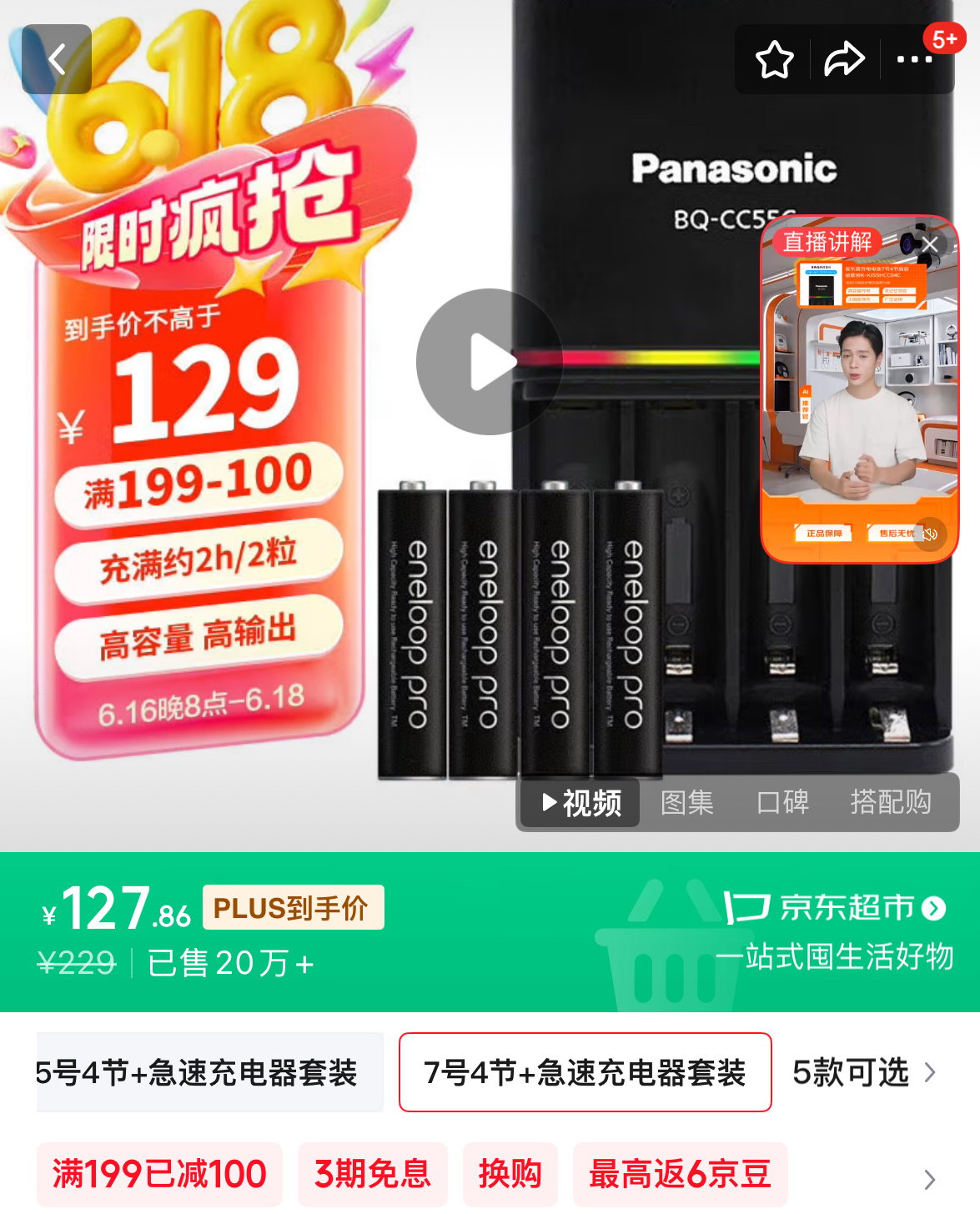Viewport: 980px width, 1214px height.
Task: Play the product video
Action: coord(490,362)
